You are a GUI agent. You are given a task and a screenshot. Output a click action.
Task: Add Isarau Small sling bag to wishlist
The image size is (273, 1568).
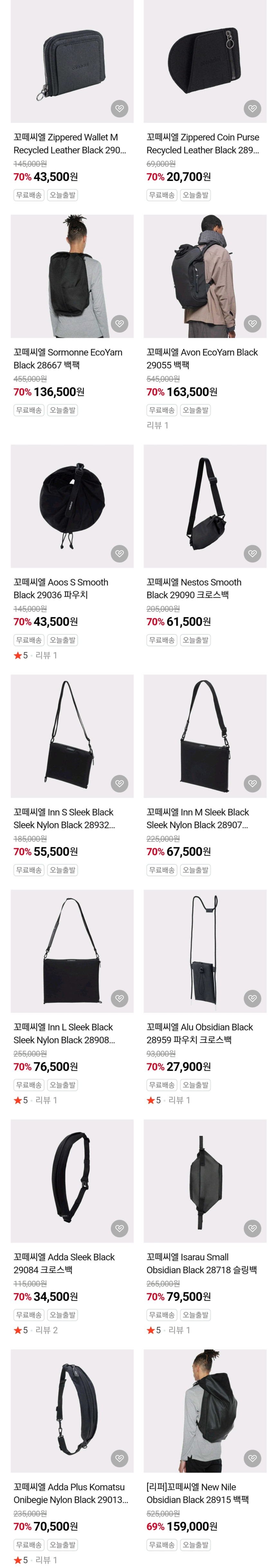coord(252,1228)
